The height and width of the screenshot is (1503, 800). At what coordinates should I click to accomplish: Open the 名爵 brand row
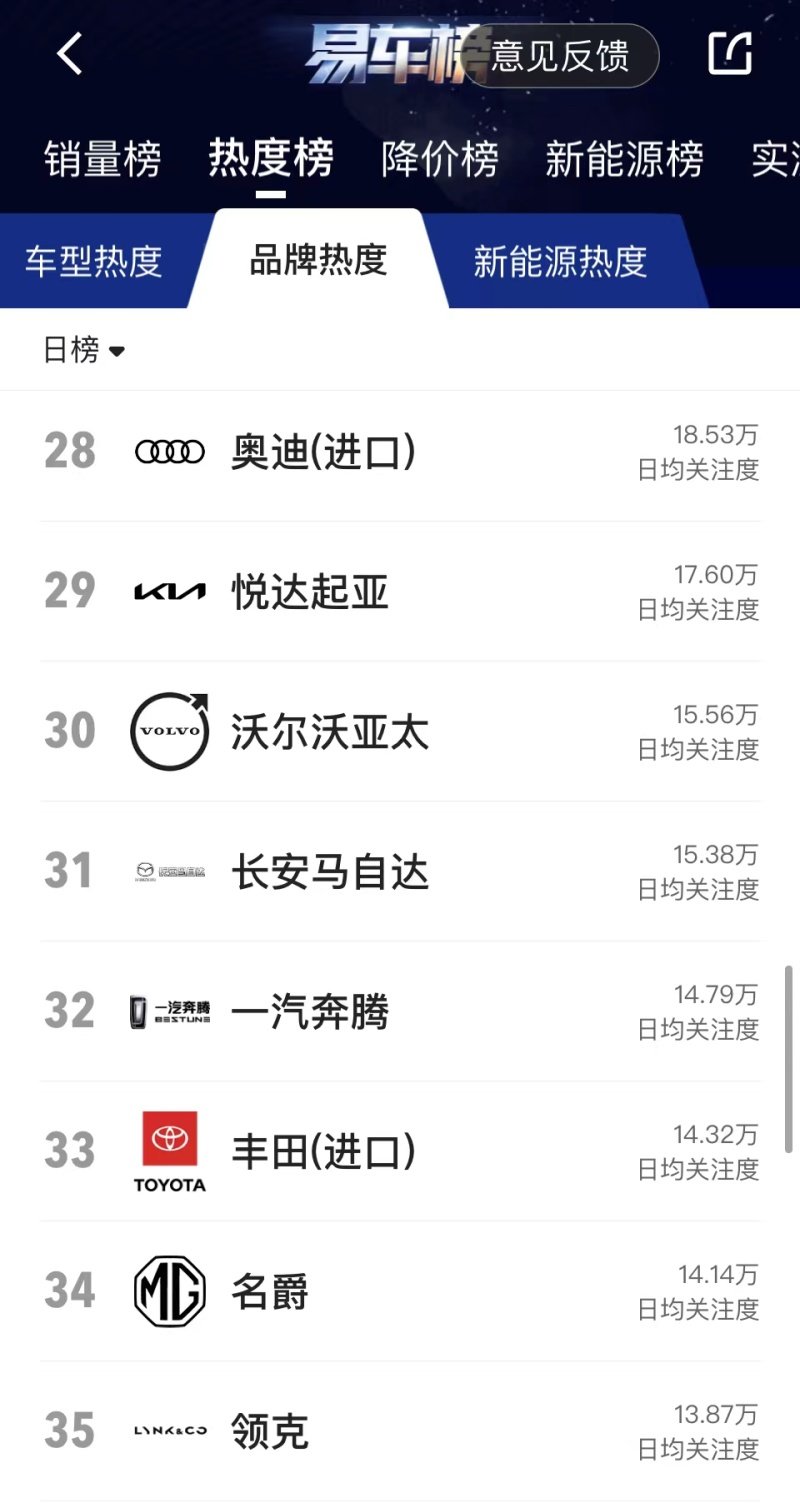coord(400,1292)
